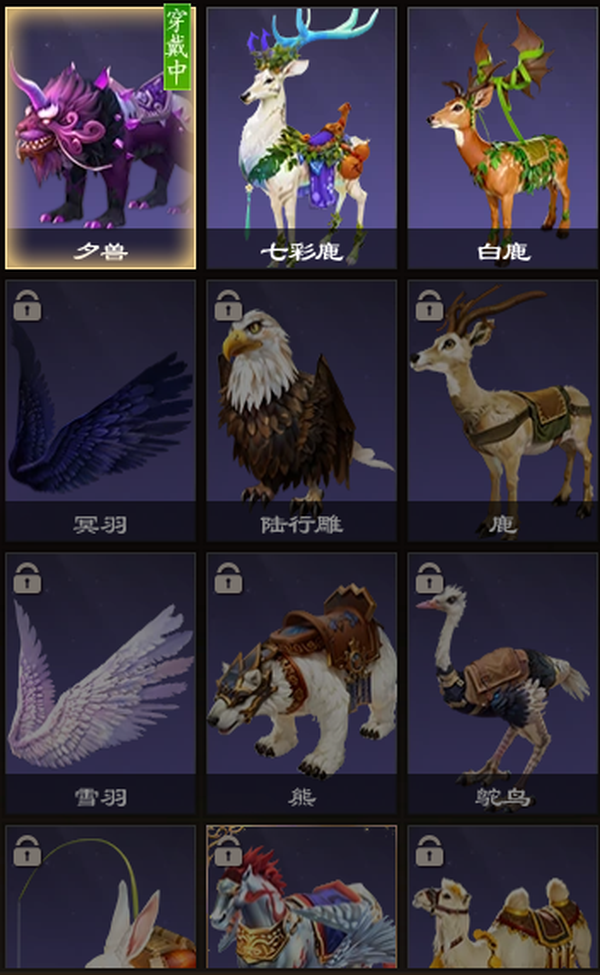Select the equipped 夕兽 mount card
600x975 pixels.
[x=101, y=138]
